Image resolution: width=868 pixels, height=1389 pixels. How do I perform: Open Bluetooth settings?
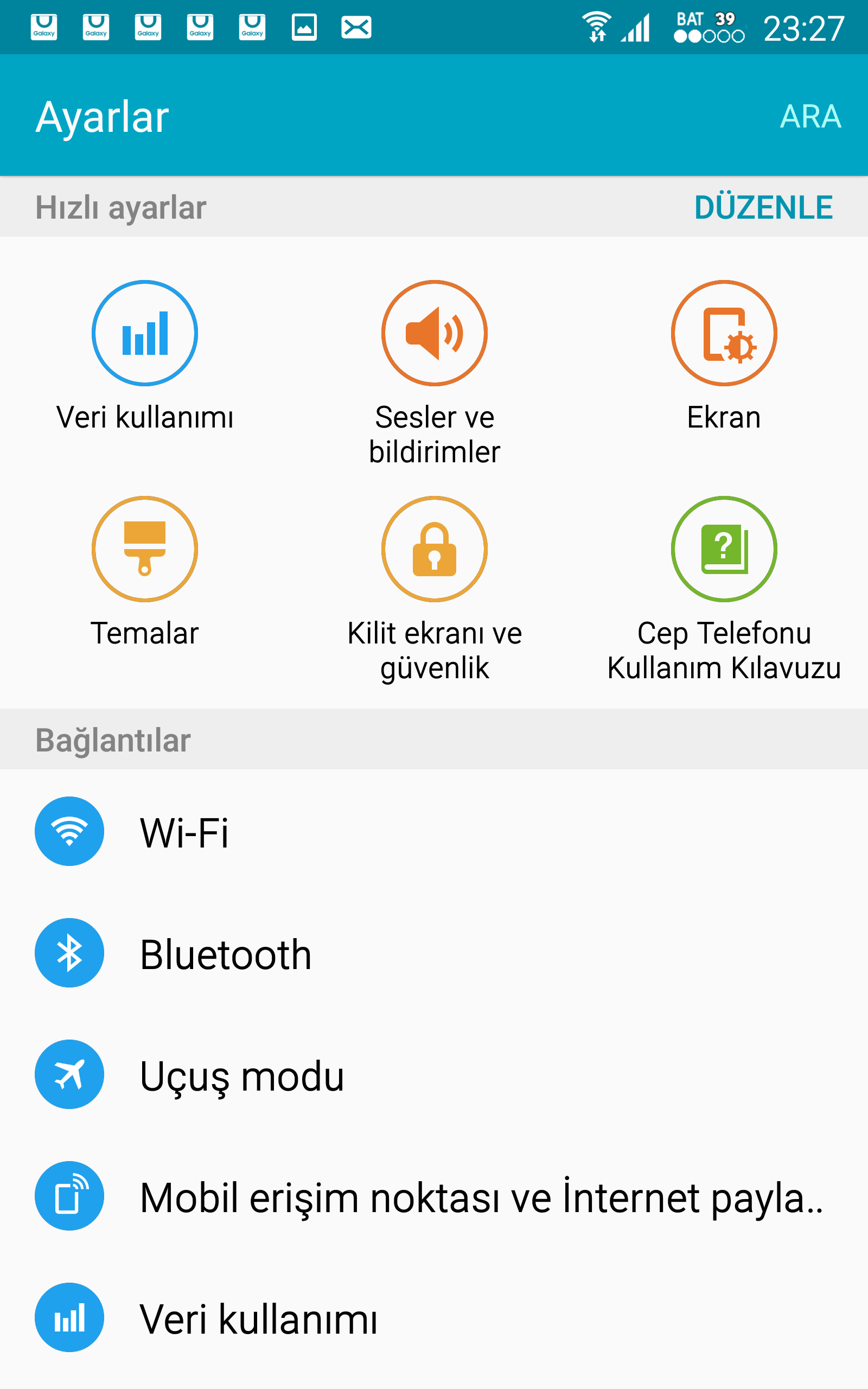pos(434,953)
